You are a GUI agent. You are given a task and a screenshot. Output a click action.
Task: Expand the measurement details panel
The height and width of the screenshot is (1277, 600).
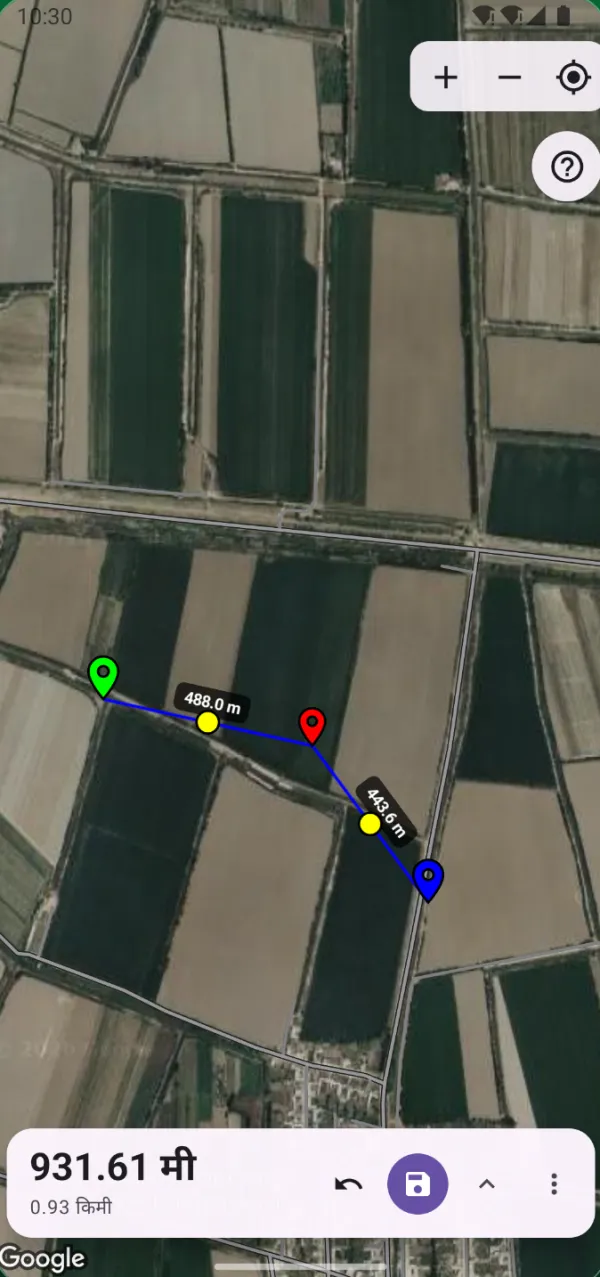point(487,1184)
